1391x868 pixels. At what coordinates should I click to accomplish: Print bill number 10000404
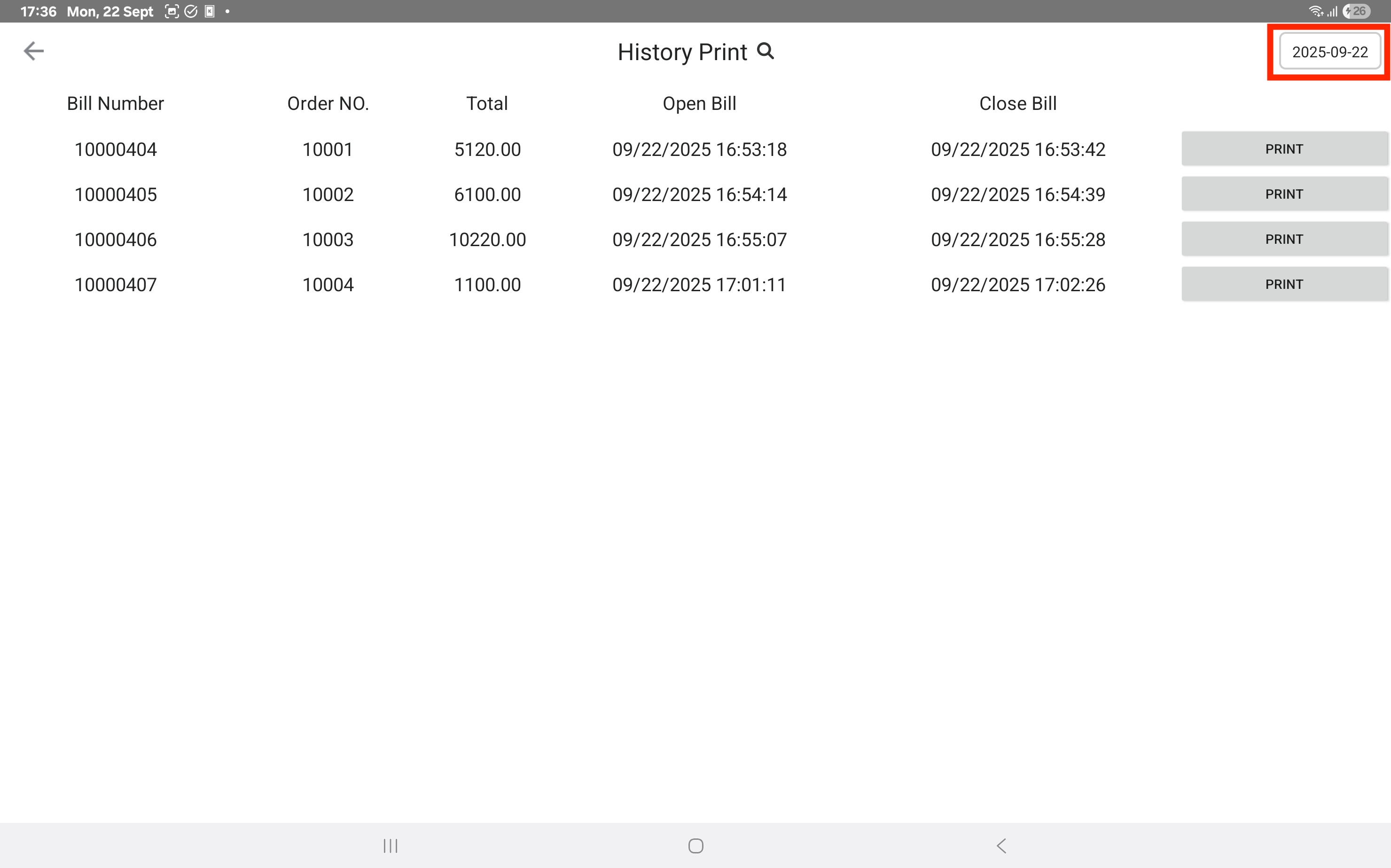coord(1283,149)
